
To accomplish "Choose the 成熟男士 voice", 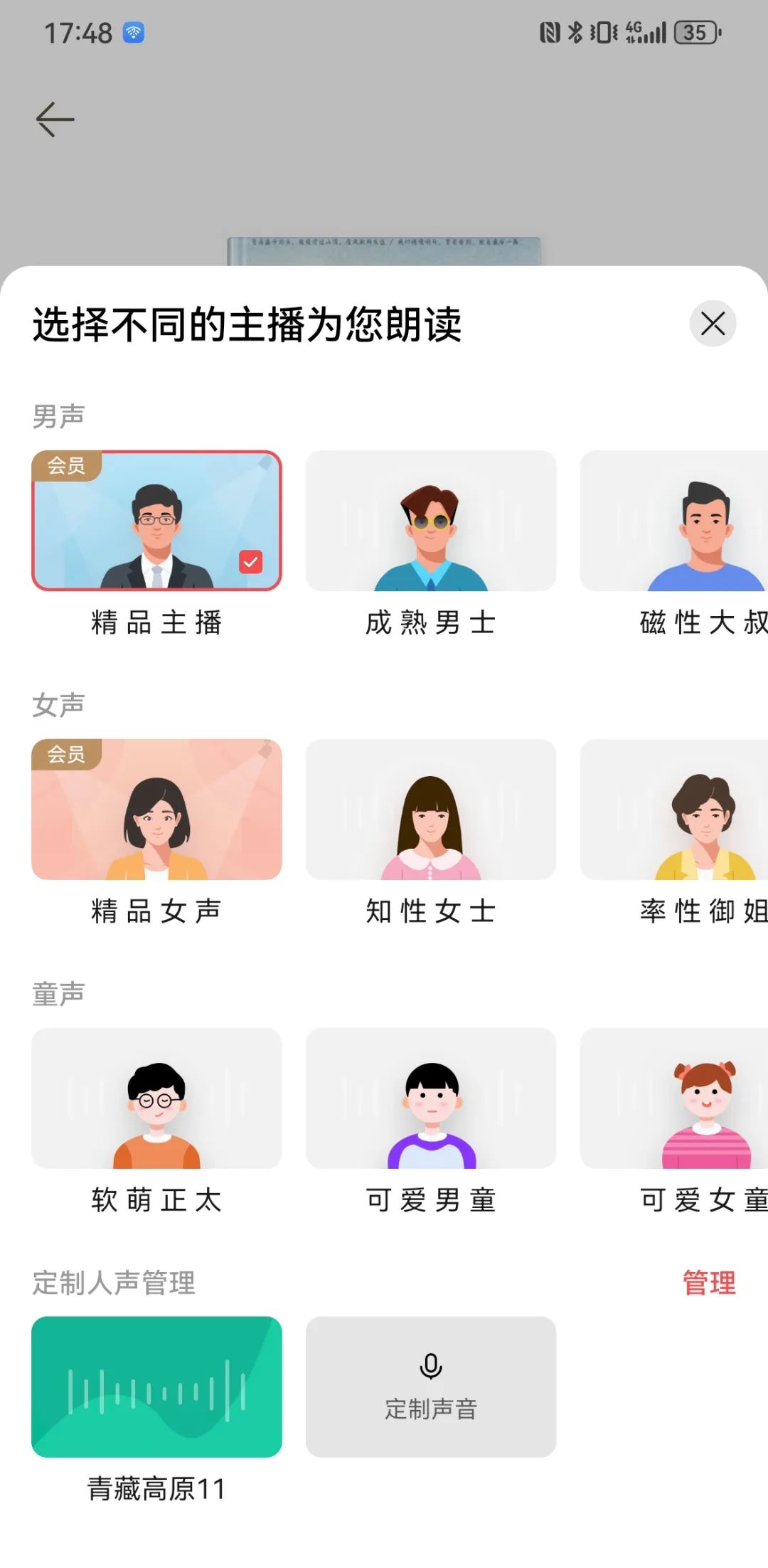I will click(x=431, y=521).
